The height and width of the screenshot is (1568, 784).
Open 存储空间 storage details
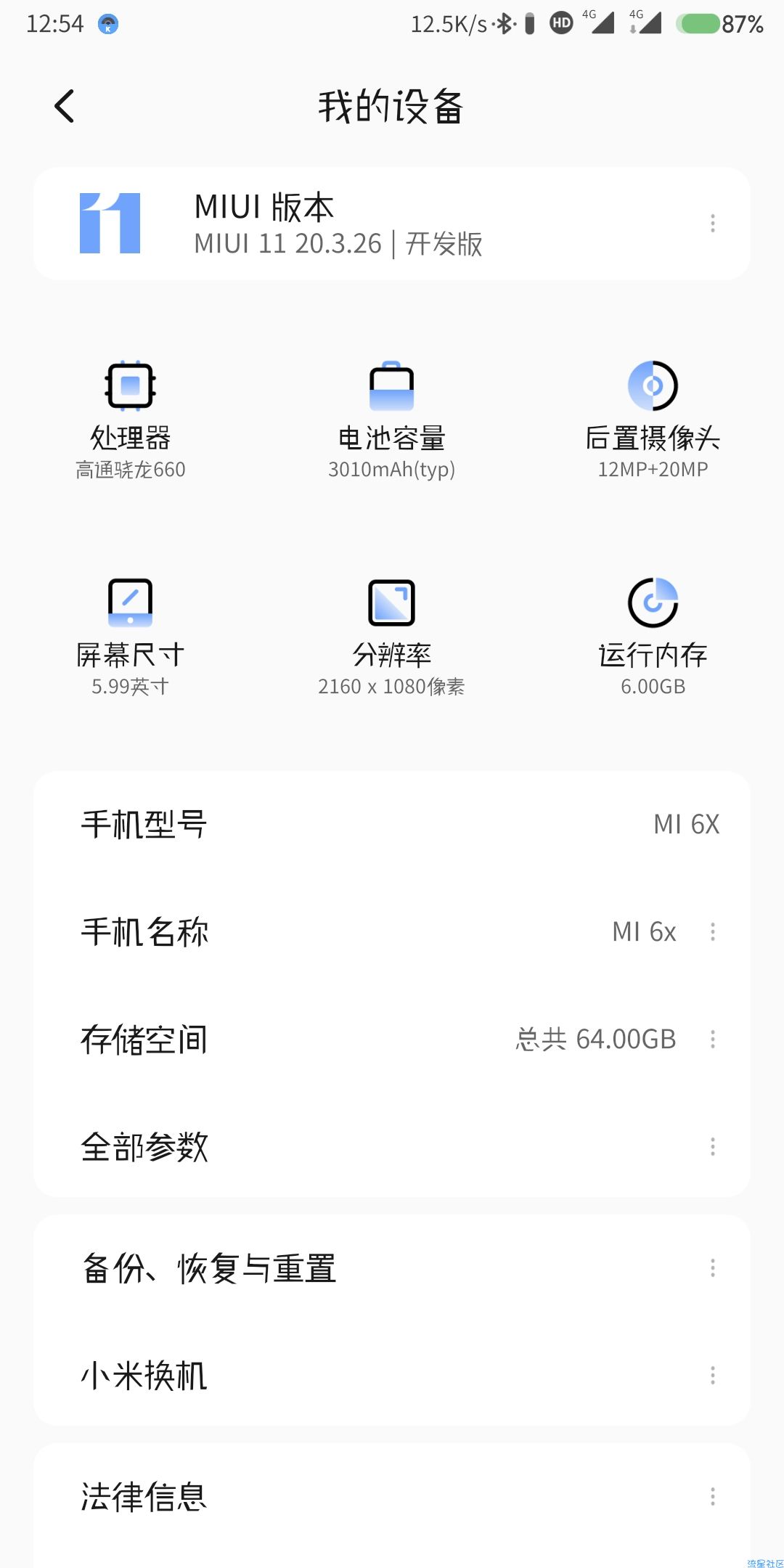point(392,1039)
